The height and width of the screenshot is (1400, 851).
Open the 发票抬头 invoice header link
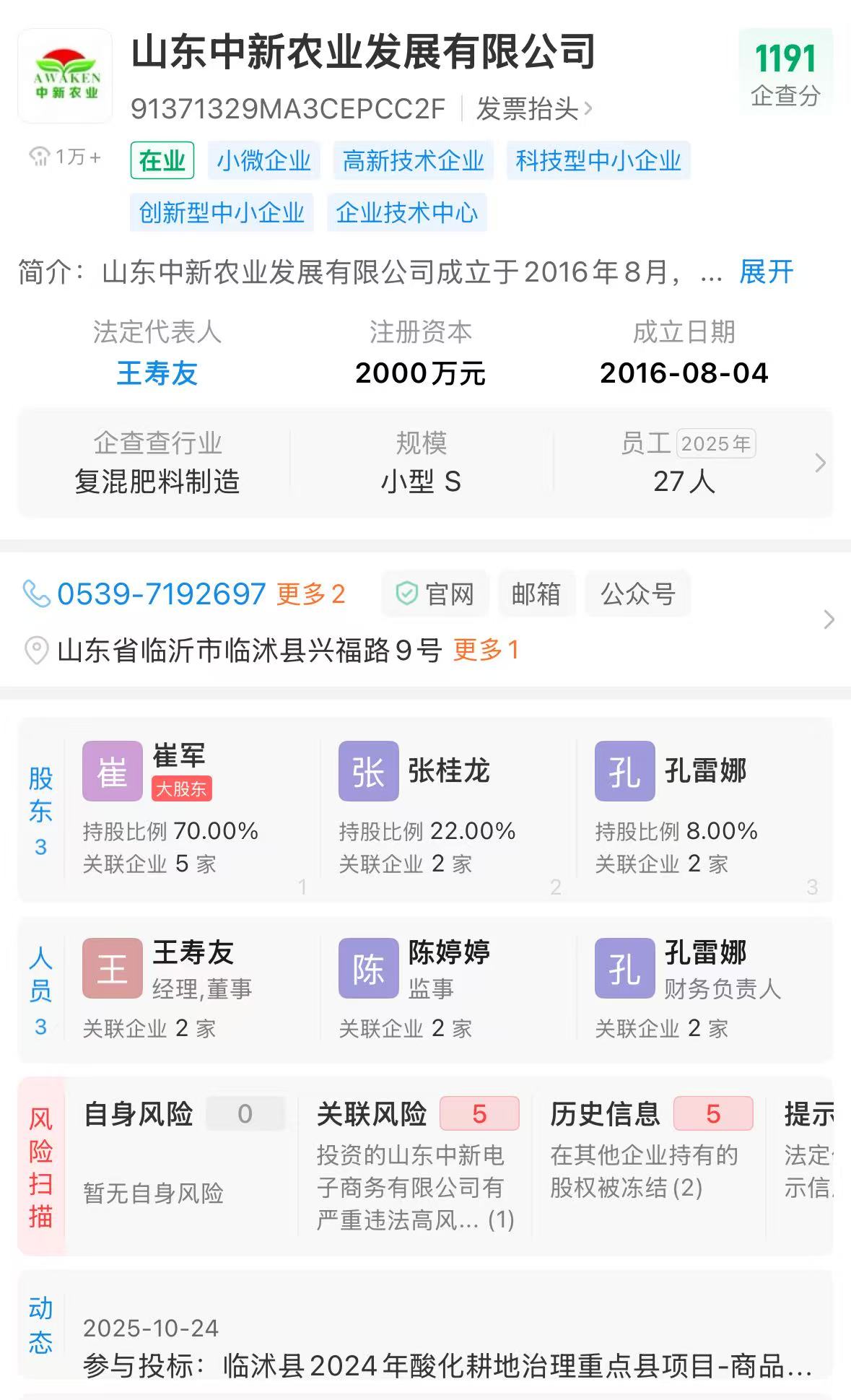click(534, 109)
